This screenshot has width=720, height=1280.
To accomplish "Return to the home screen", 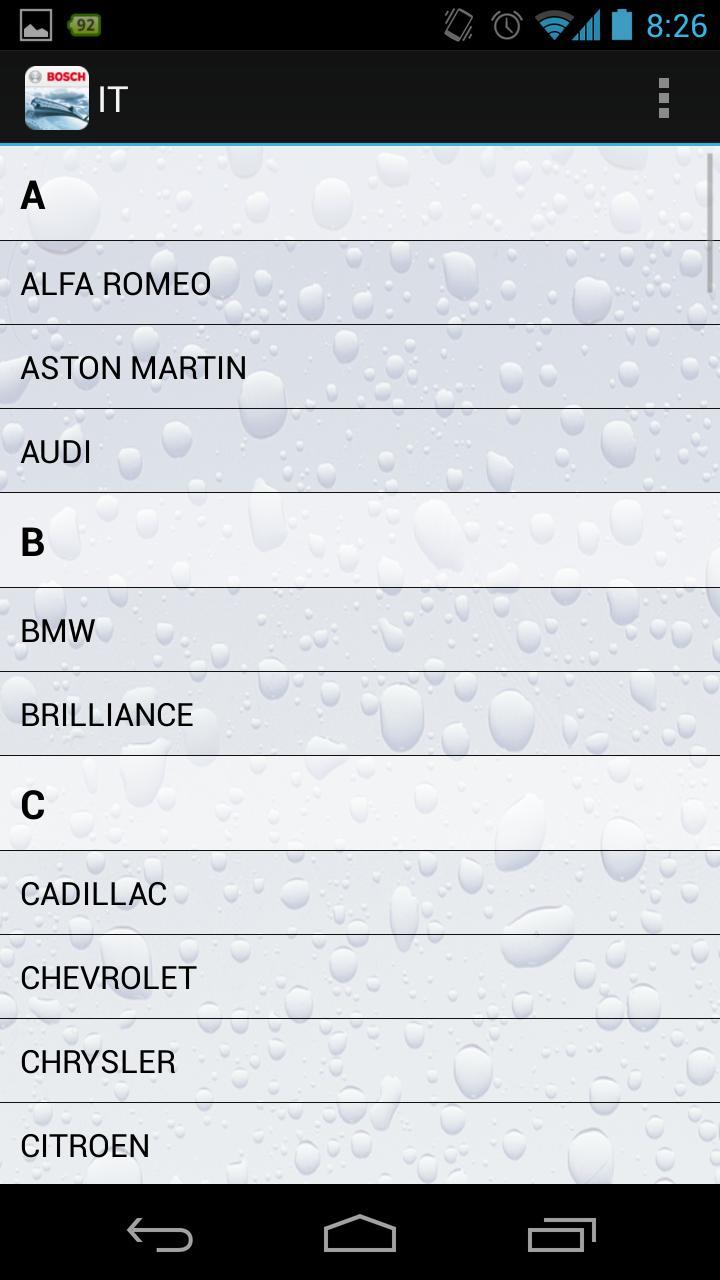I will click(360, 1234).
